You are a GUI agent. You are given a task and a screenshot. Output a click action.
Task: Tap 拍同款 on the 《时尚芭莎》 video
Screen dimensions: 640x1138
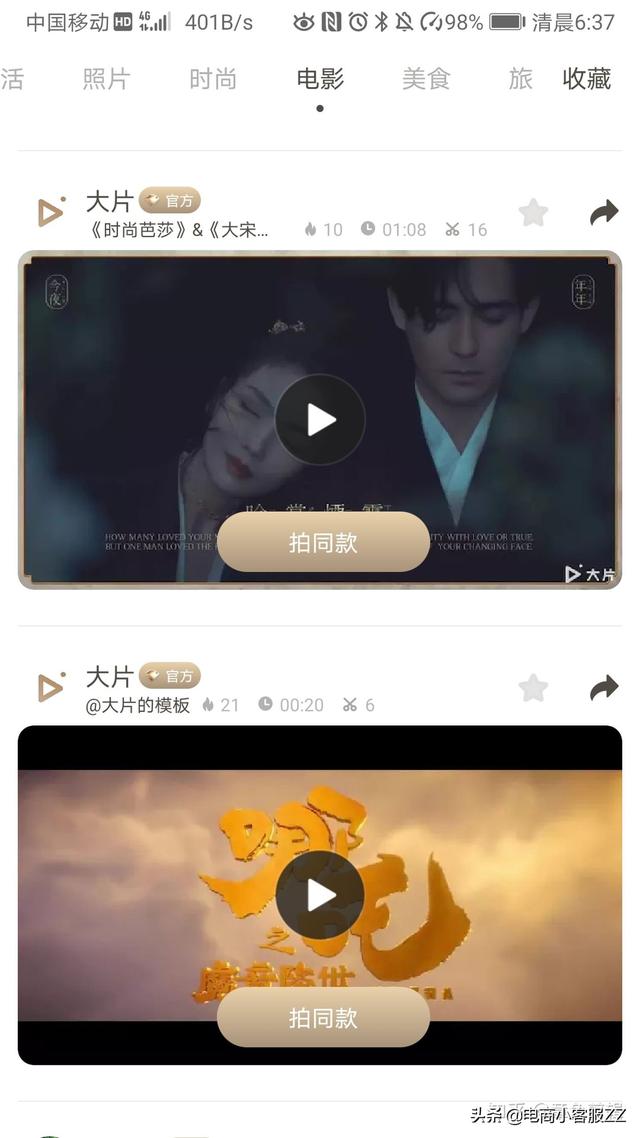click(x=323, y=542)
